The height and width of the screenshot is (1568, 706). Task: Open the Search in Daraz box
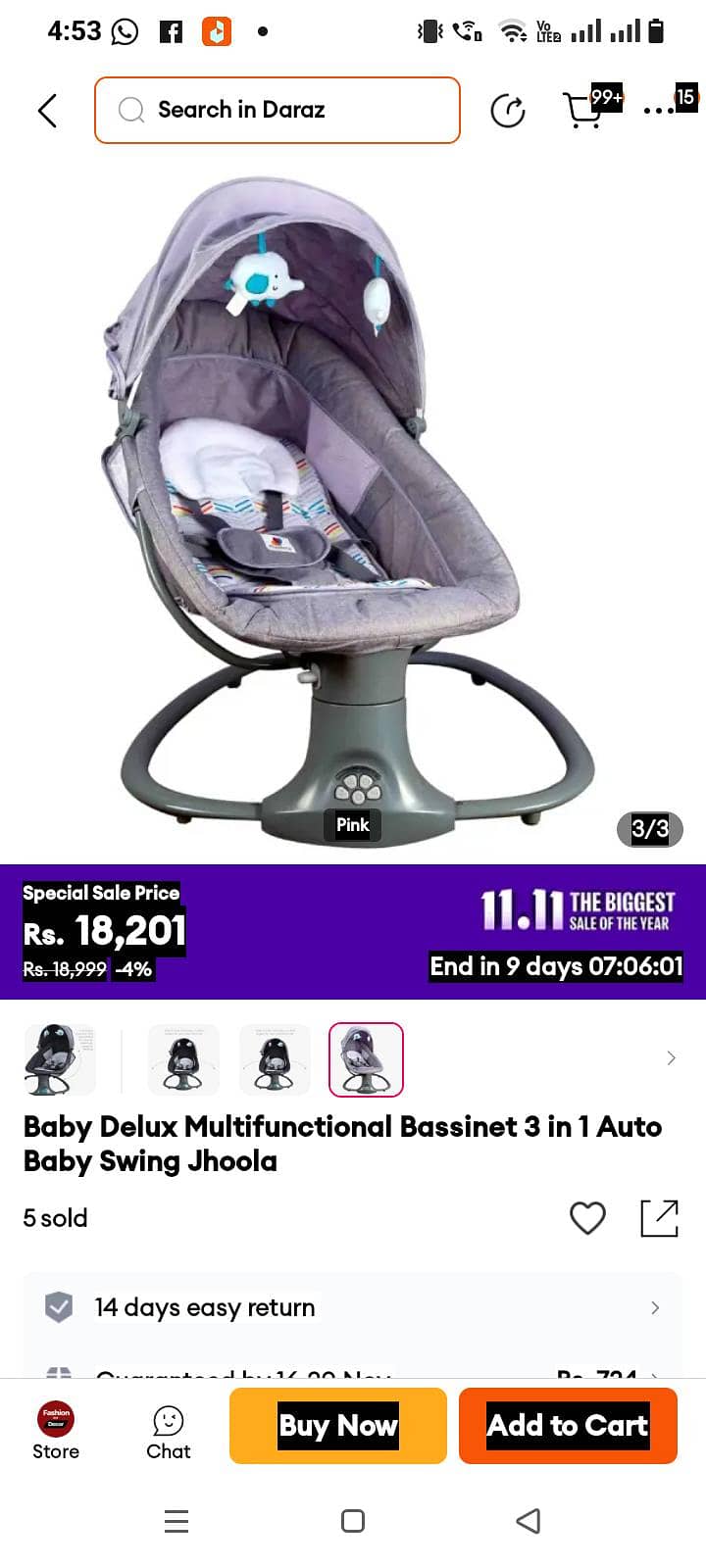(277, 111)
